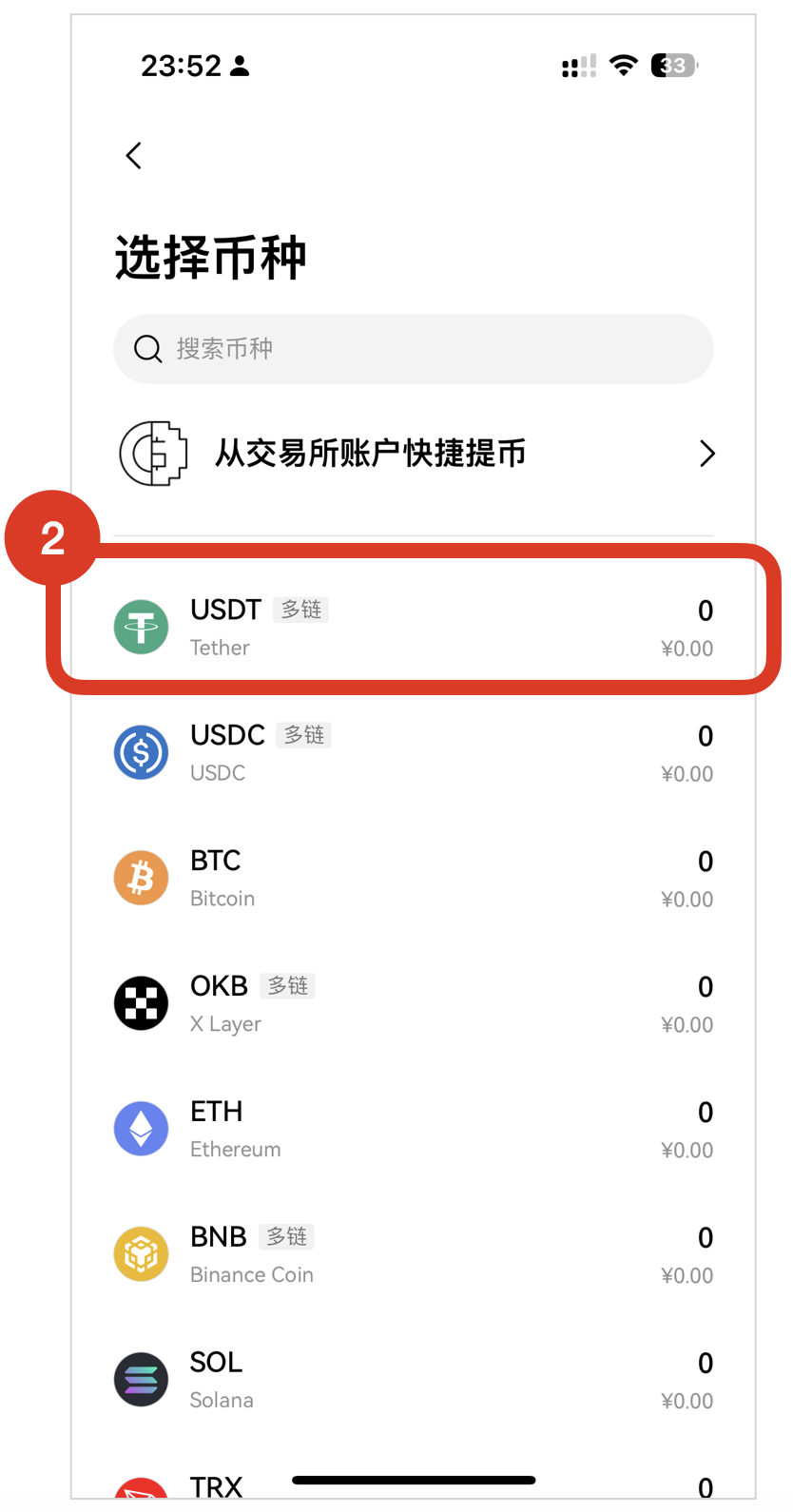Select BNB Binance Coin

(414, 1255)
